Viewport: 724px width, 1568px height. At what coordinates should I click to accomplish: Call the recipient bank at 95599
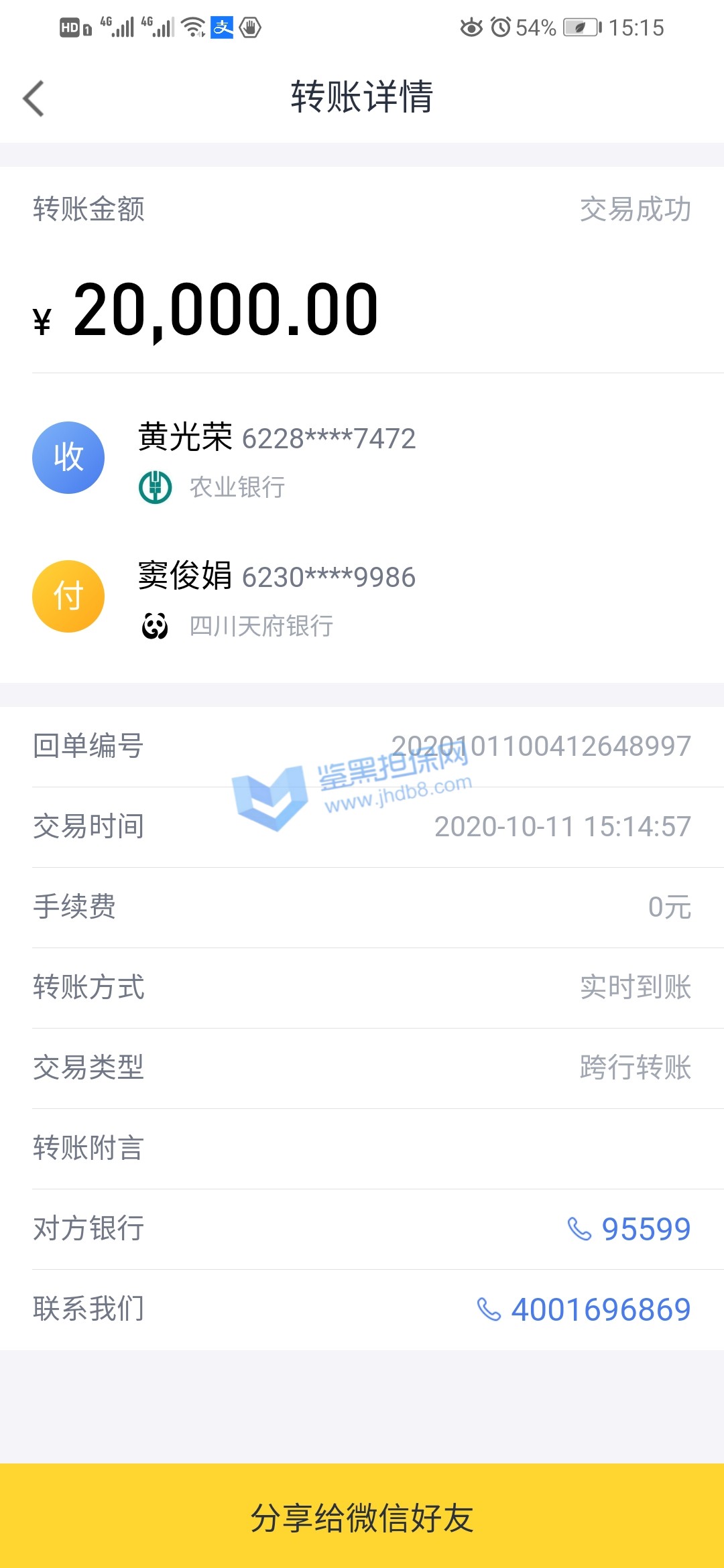click(629, 1229)
